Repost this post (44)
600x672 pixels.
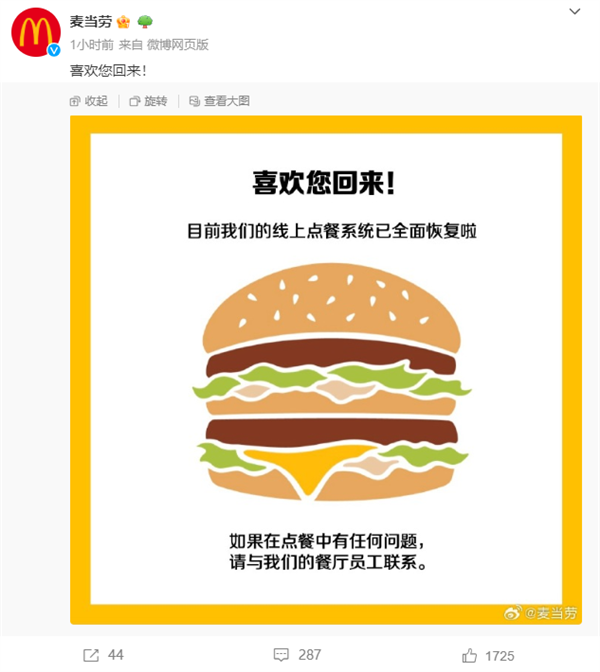point(104,655)
